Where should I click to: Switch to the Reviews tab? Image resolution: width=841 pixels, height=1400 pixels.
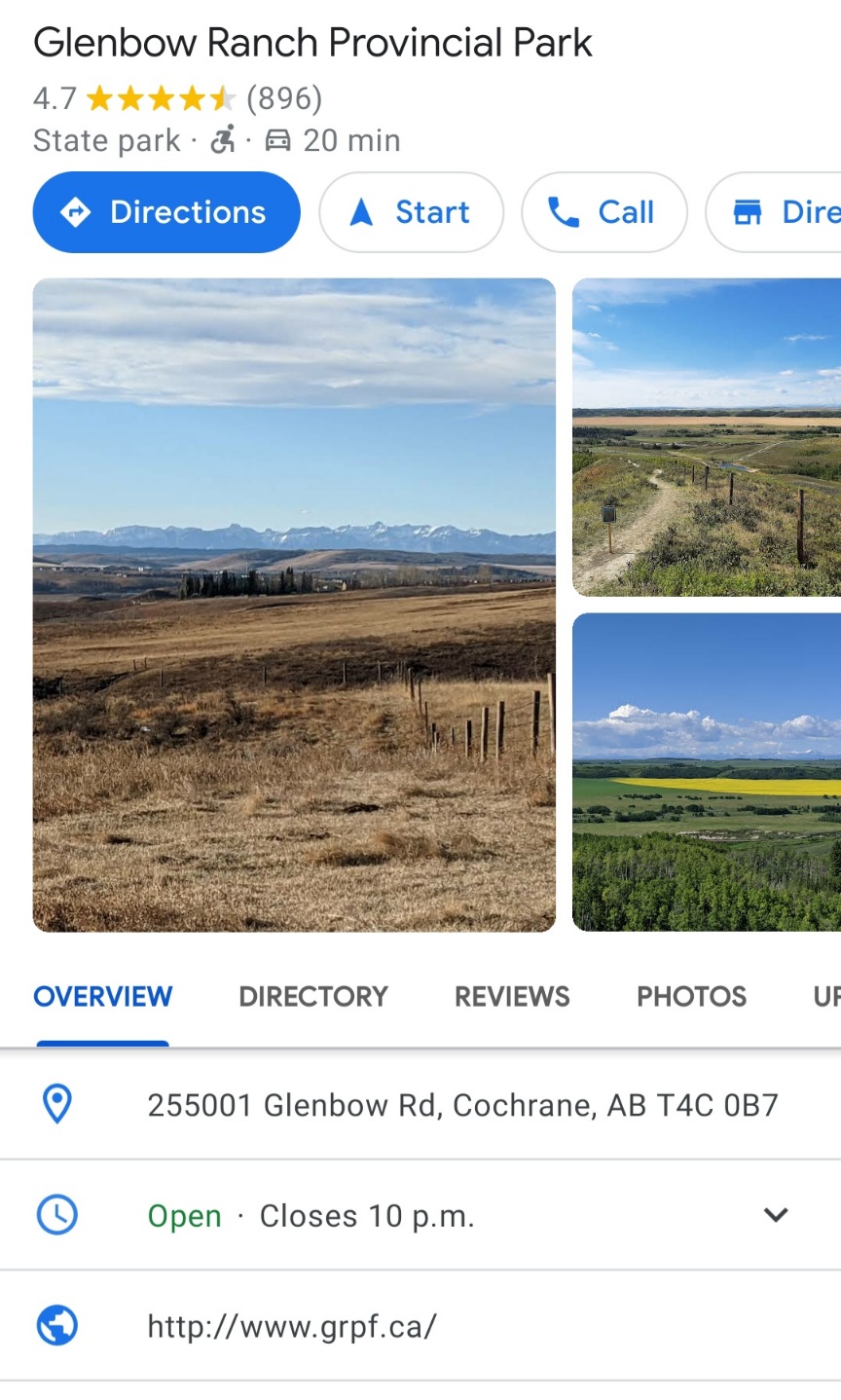click(x=512, y=996)
